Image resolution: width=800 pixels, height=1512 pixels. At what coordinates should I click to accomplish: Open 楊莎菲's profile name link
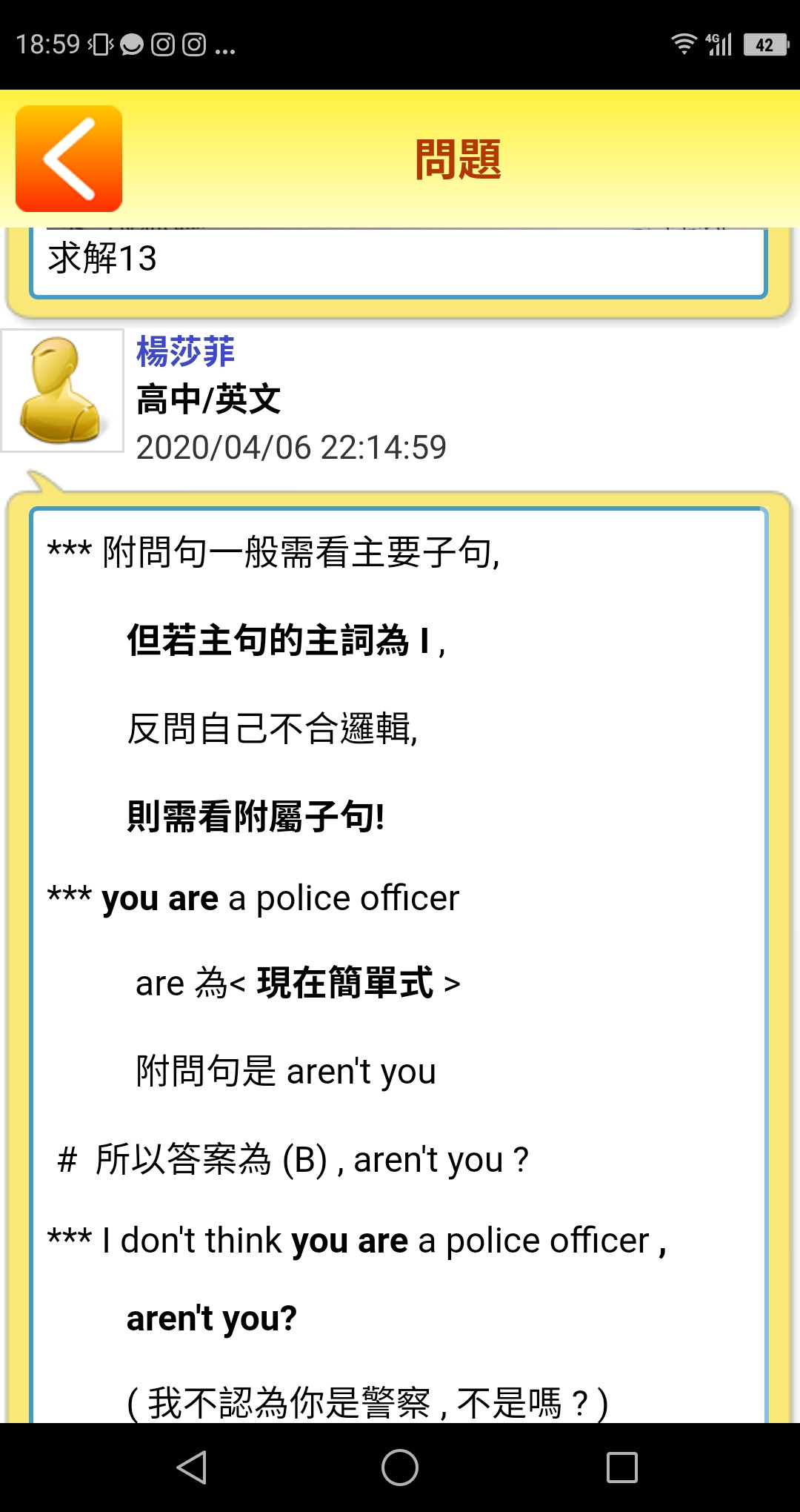click(x=185, y=351)
